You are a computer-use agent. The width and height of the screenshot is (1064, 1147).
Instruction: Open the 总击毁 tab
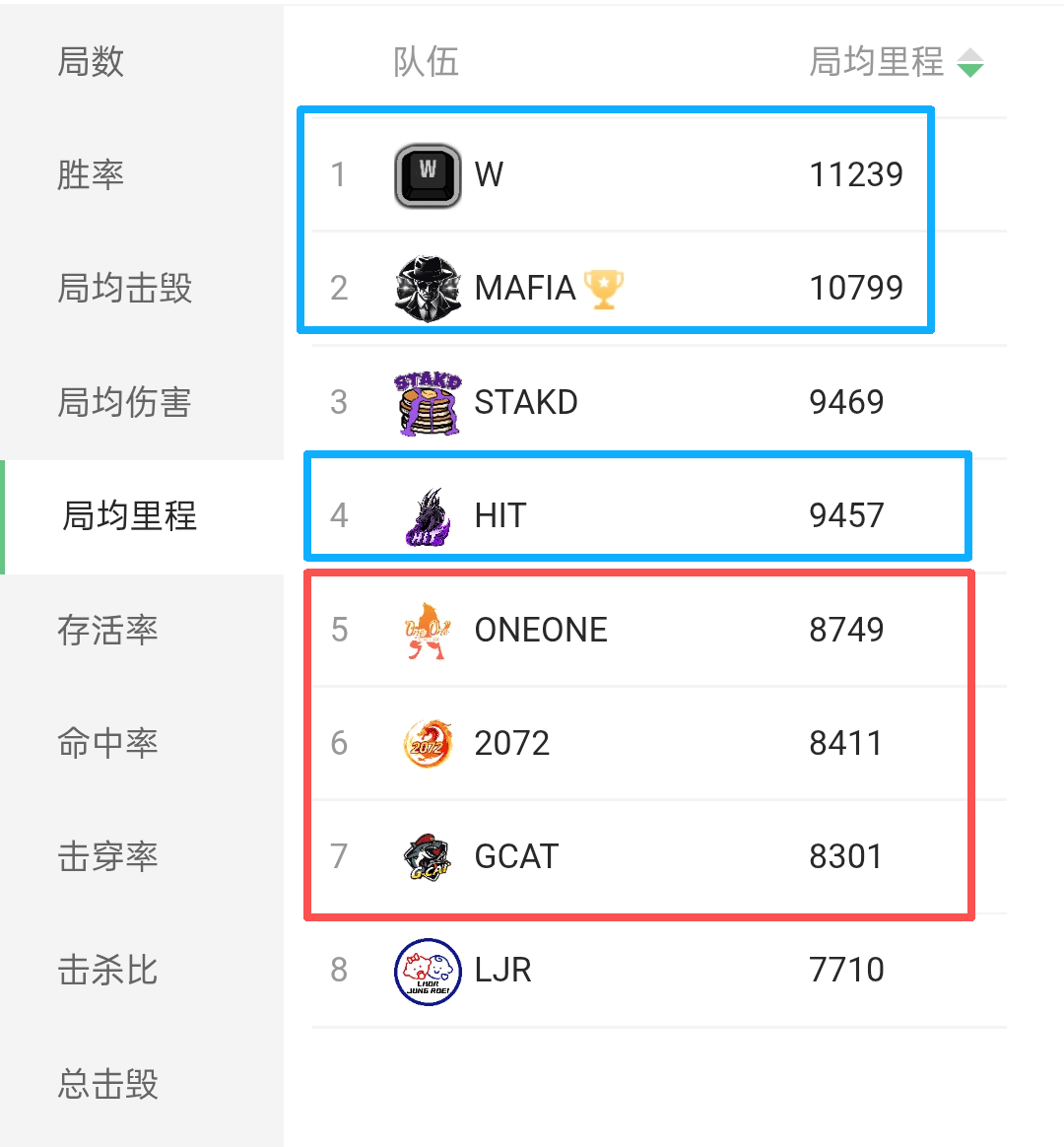[x=107, y=1084]
